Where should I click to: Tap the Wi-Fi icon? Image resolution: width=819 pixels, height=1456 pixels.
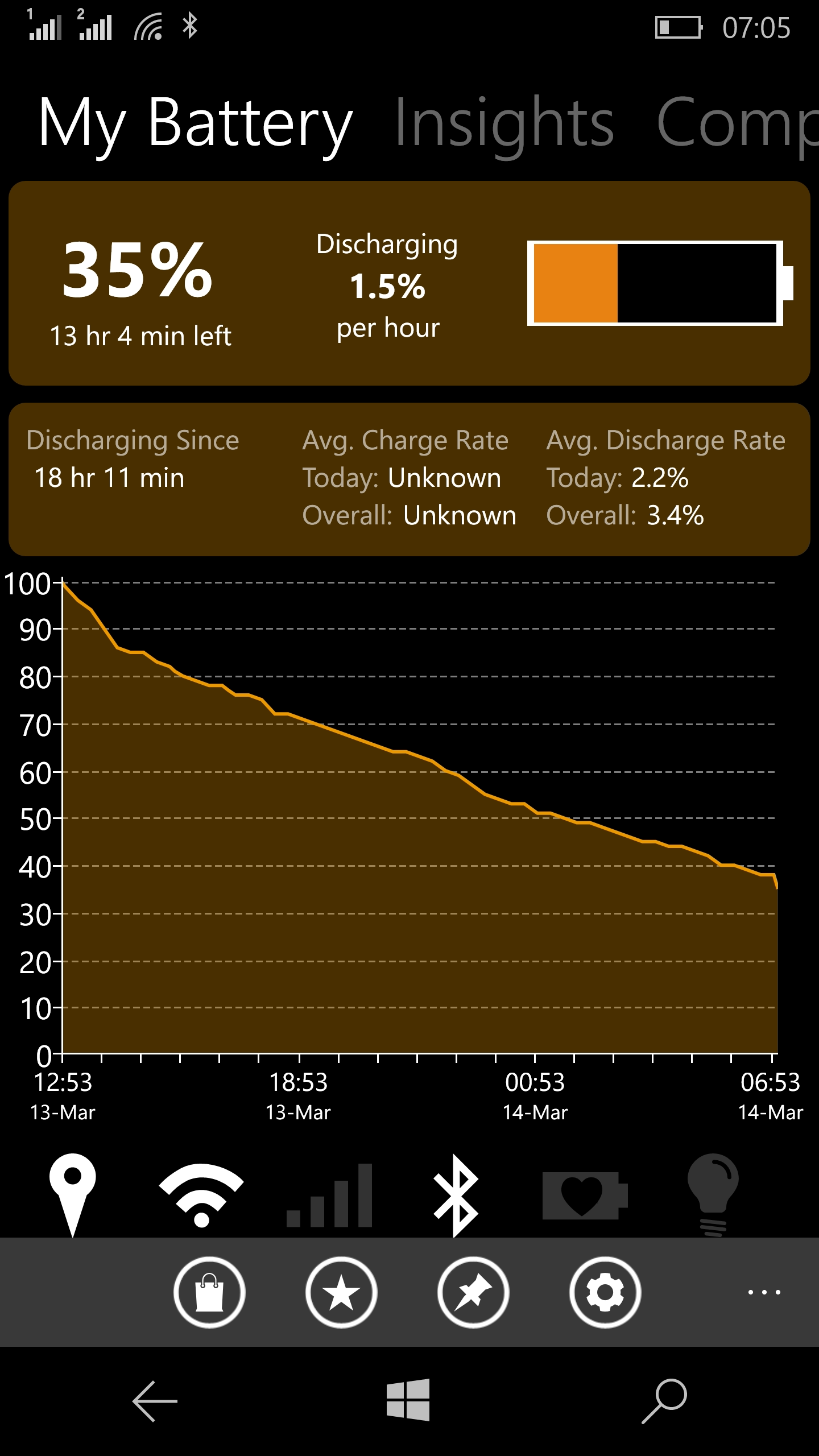click(x=201, y=1194)
